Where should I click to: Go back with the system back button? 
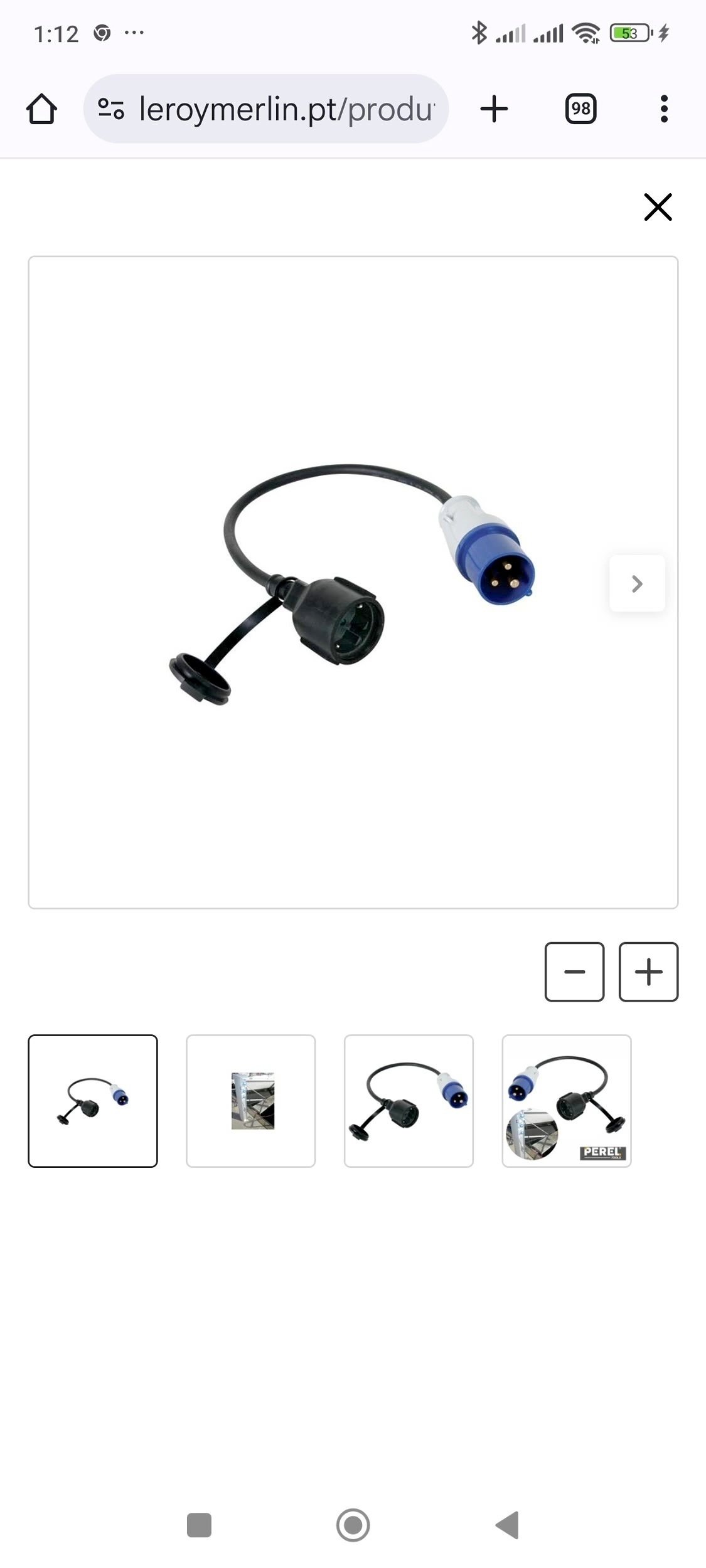pos(507,1525)
